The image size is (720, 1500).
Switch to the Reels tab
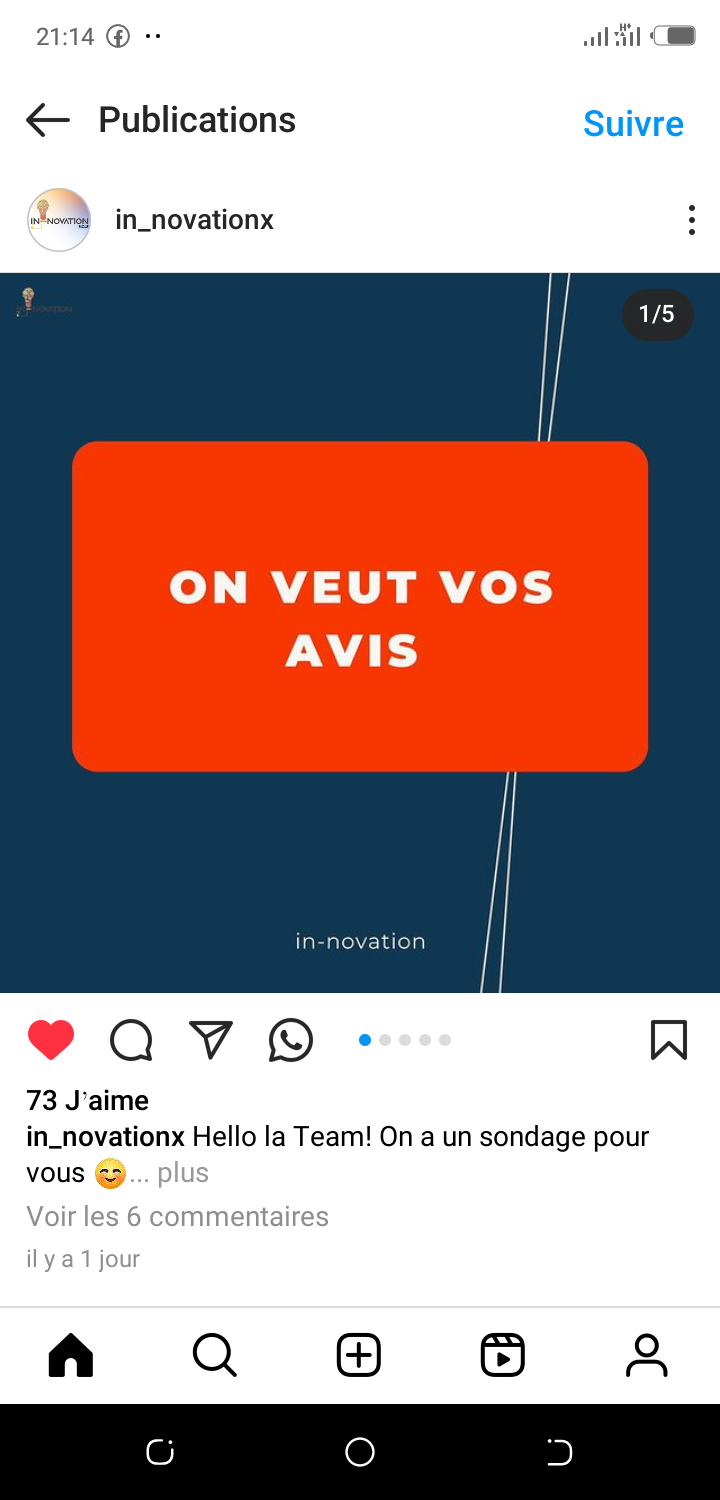(x=503, y=1356)
